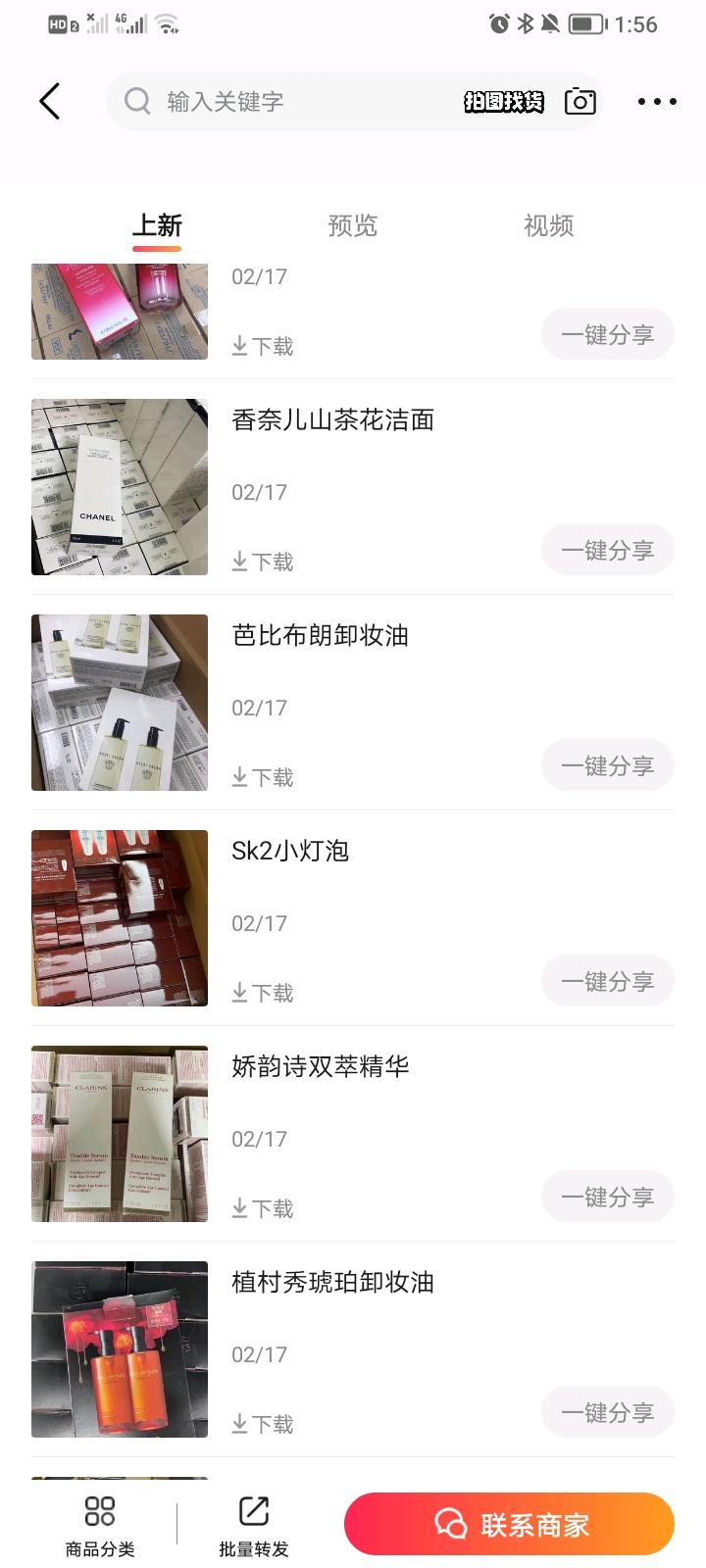Contact the merchant via 联系商家

509,1524
